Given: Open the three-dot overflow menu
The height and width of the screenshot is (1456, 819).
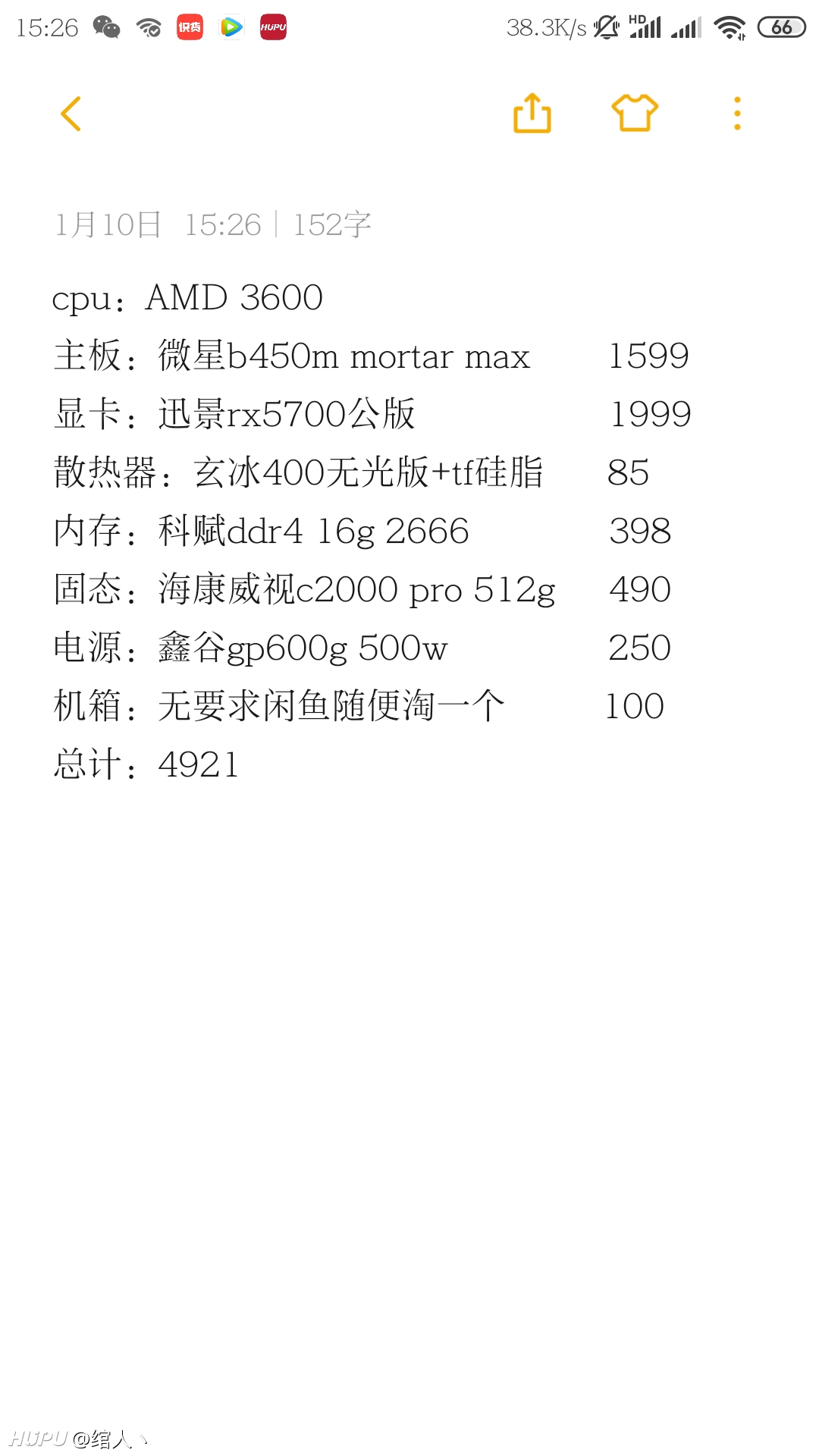Looking at the screenshot, I should tap(737, 114).
